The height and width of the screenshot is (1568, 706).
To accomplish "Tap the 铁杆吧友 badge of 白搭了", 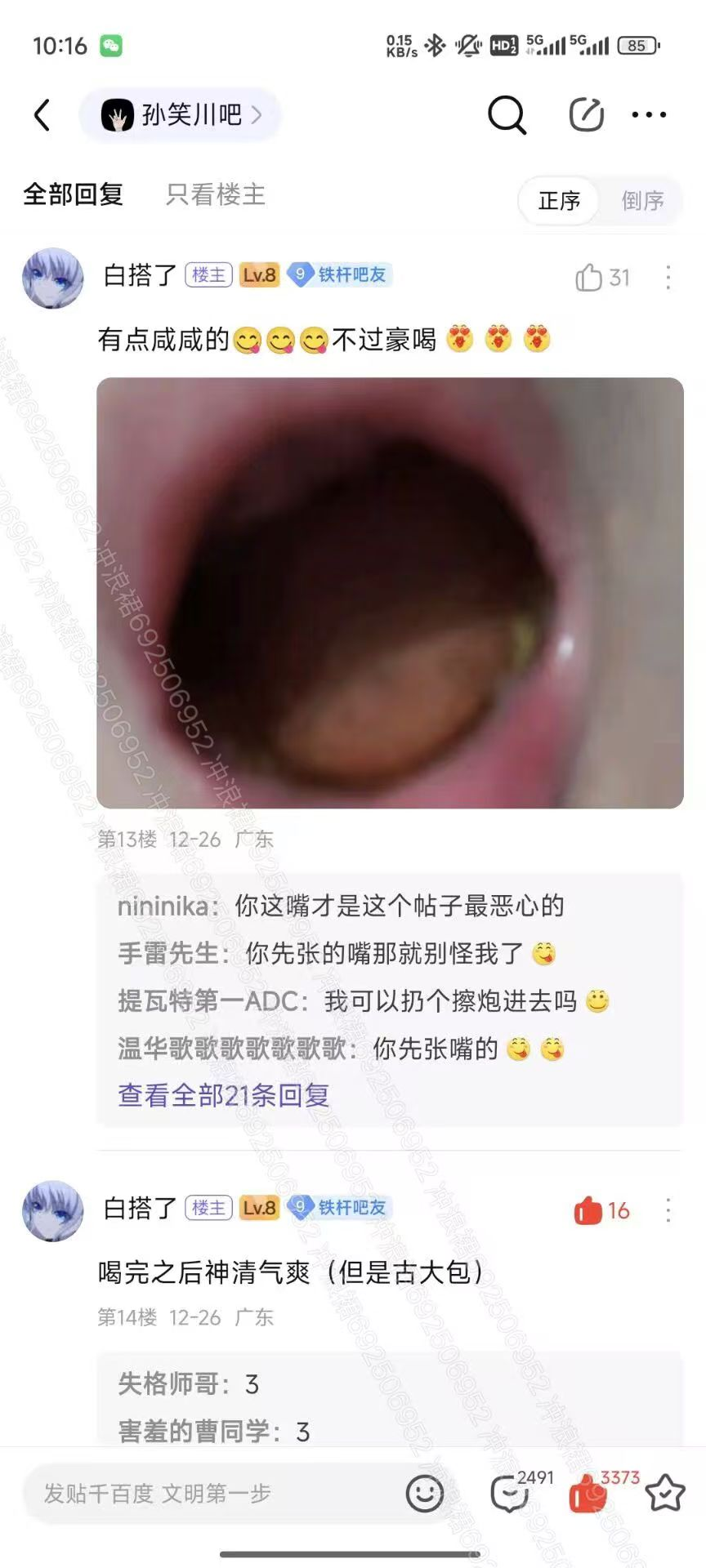I will 341,275.
